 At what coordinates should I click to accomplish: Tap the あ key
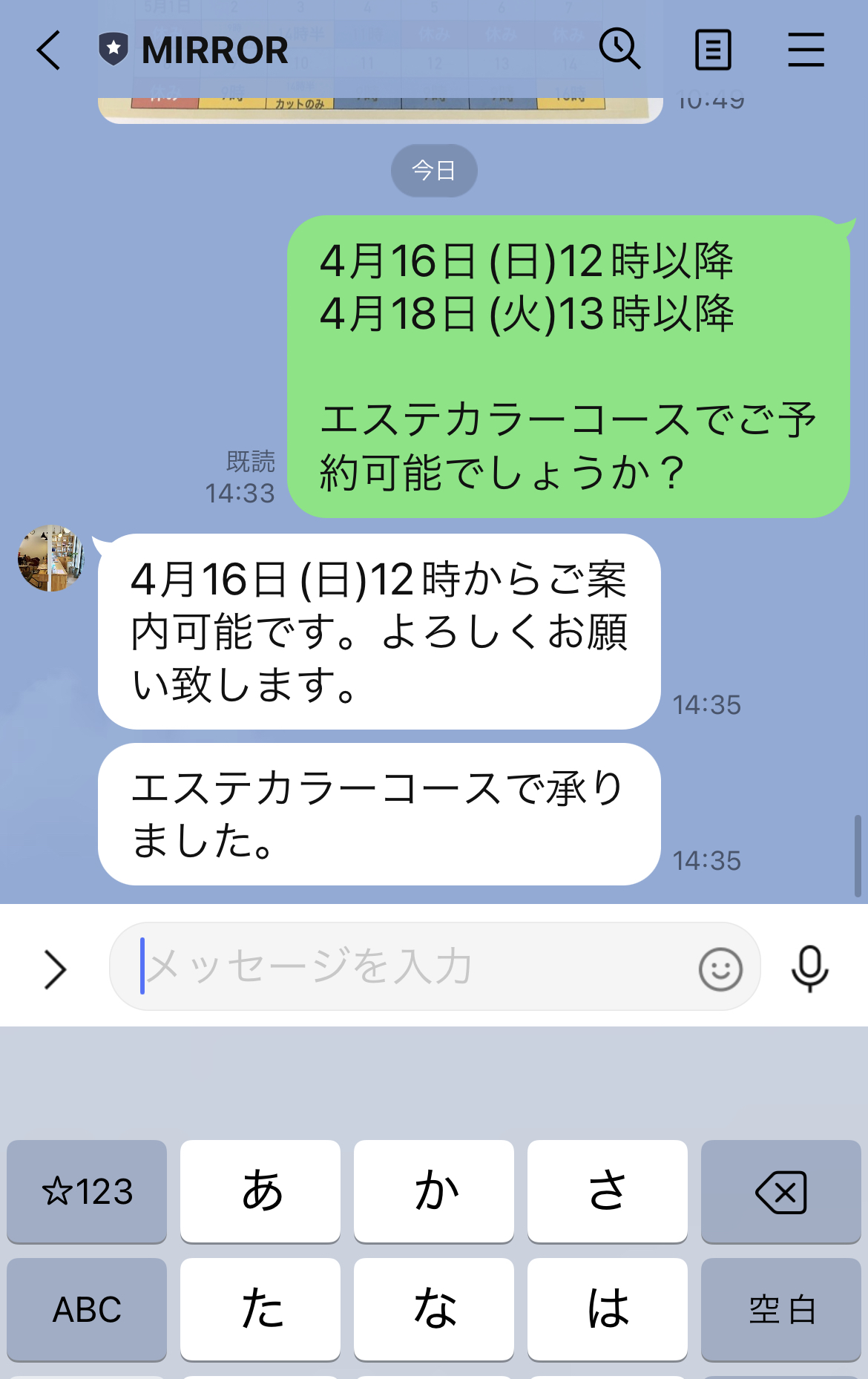click(x=260, y=1191)
